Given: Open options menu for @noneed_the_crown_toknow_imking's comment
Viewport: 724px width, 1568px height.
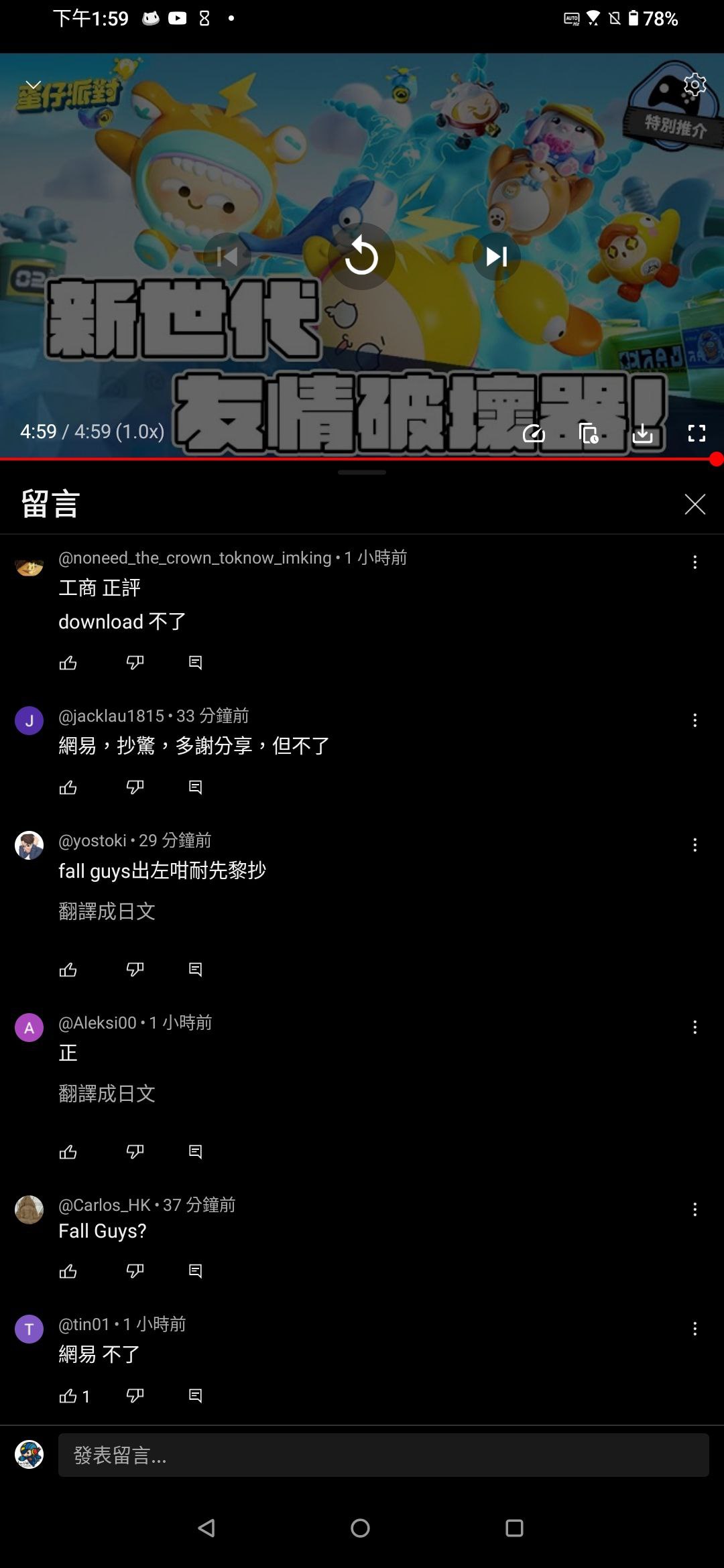Looking at the screenshot, I should (695, 562).
